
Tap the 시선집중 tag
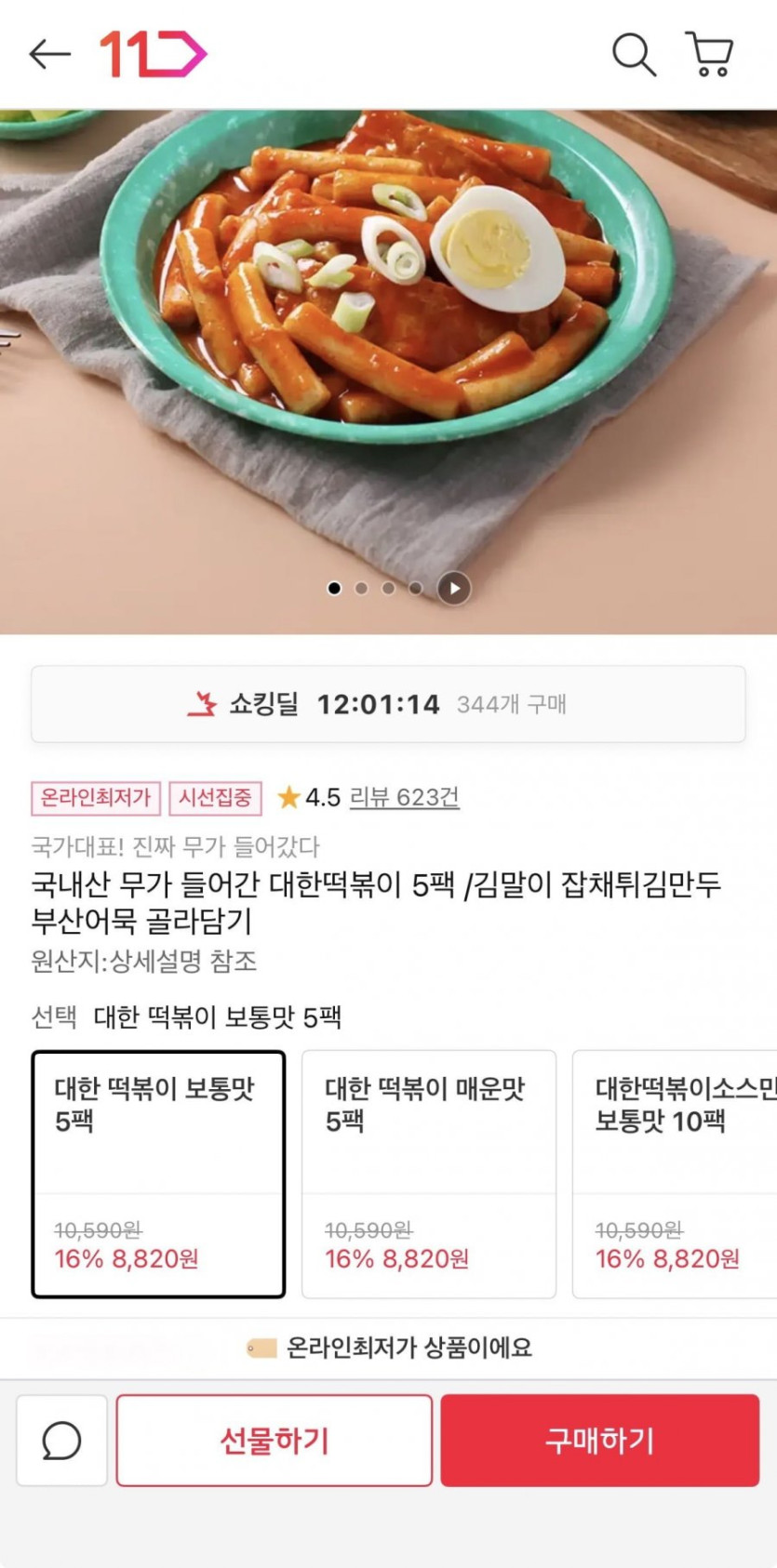click(x=215, y=798)
